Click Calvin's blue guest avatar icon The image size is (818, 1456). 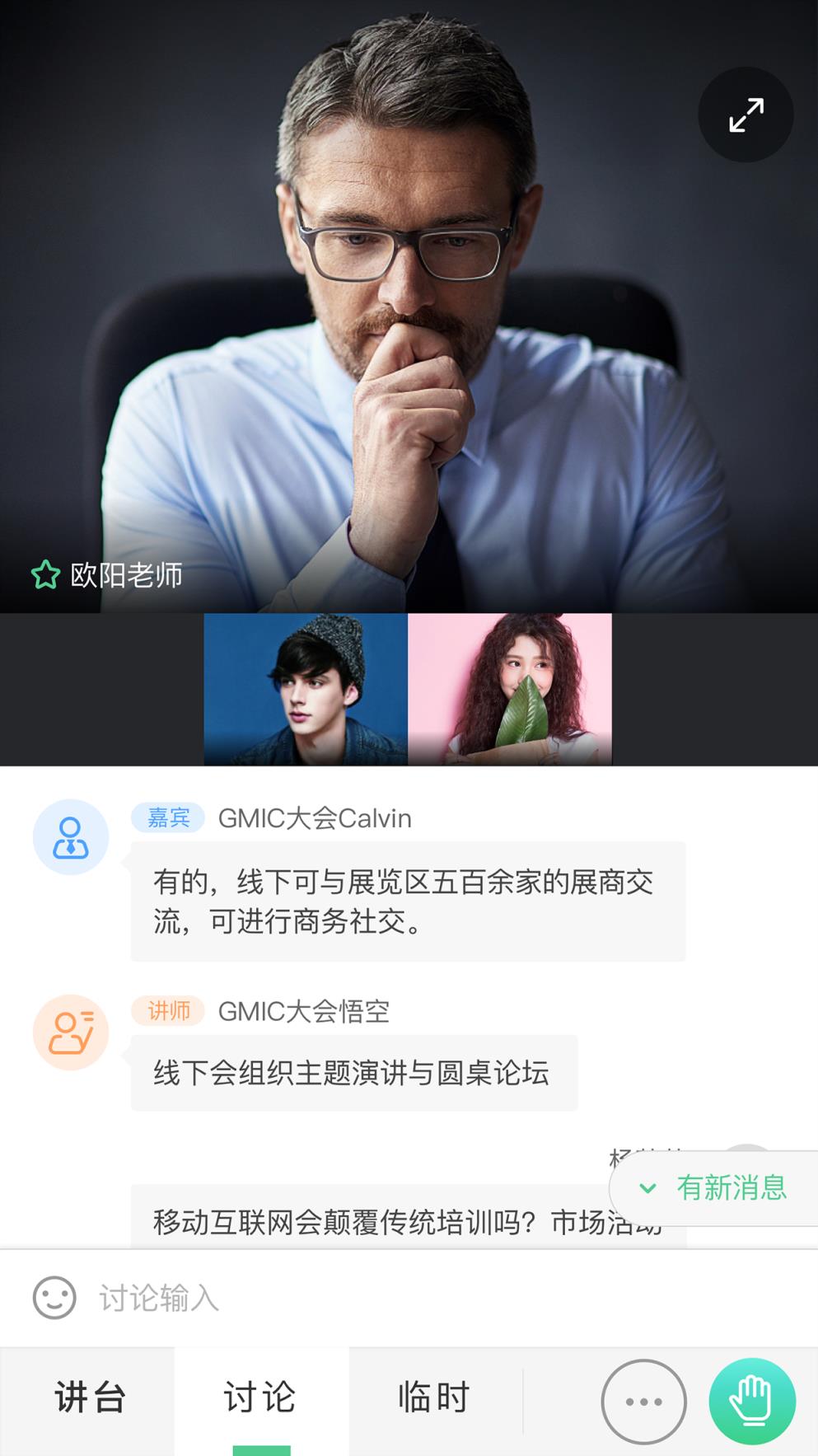[x=70, y=835]
